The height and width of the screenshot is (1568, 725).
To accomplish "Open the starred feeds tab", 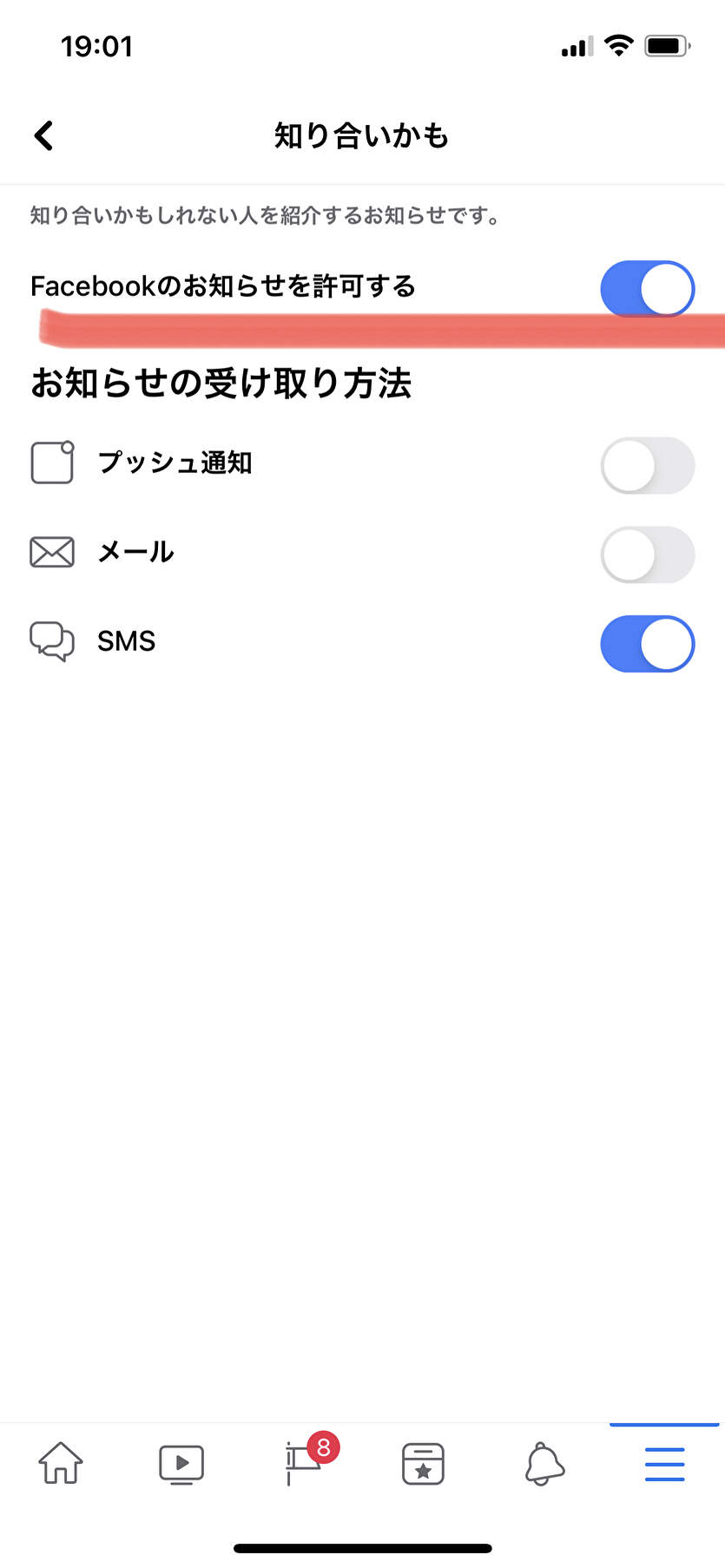I will pos(423,1464).
